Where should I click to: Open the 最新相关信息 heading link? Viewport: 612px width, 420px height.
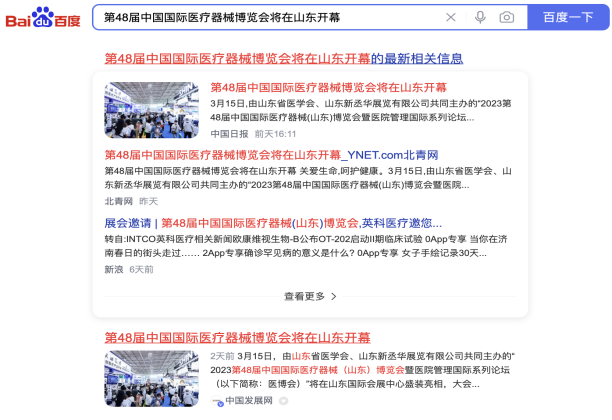point(284,59)
